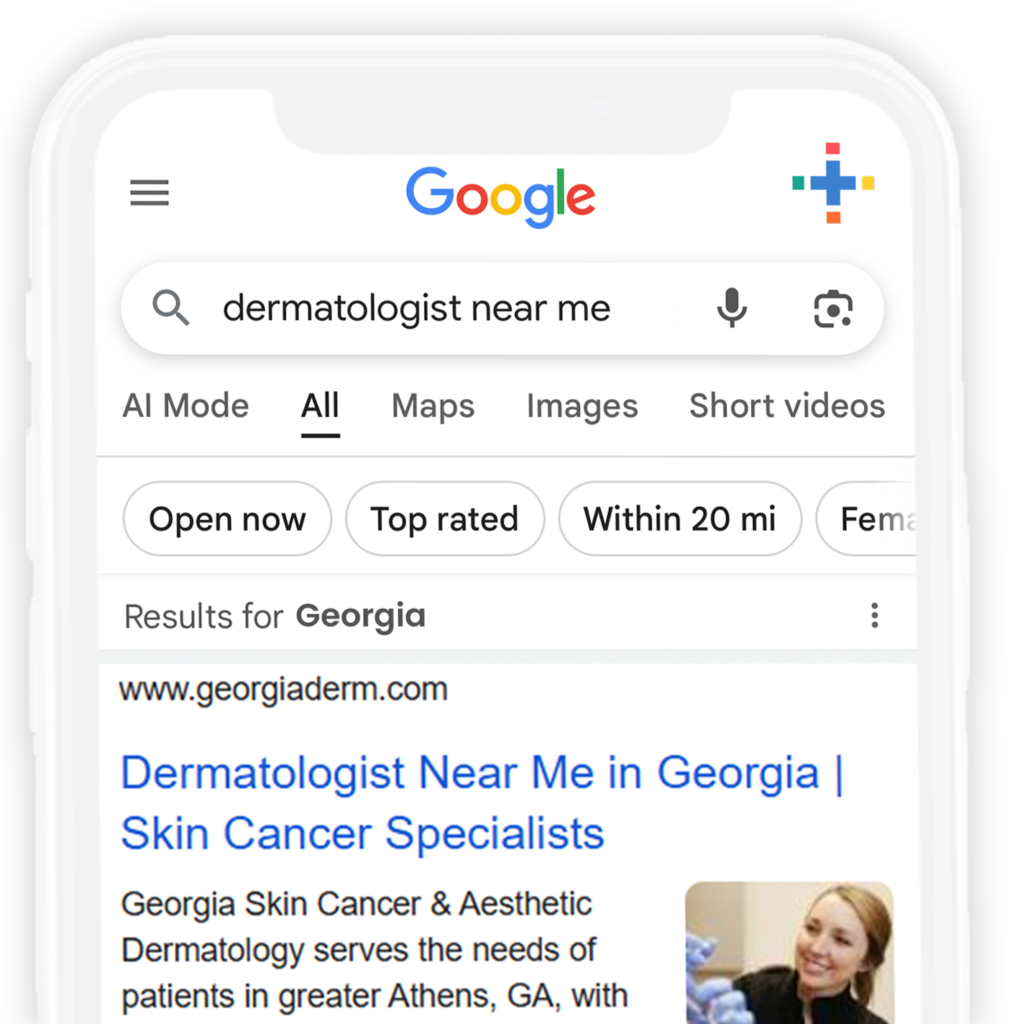
Task: Tap the dermatologist photo thumbnail
Action: [x=788, y=955]
